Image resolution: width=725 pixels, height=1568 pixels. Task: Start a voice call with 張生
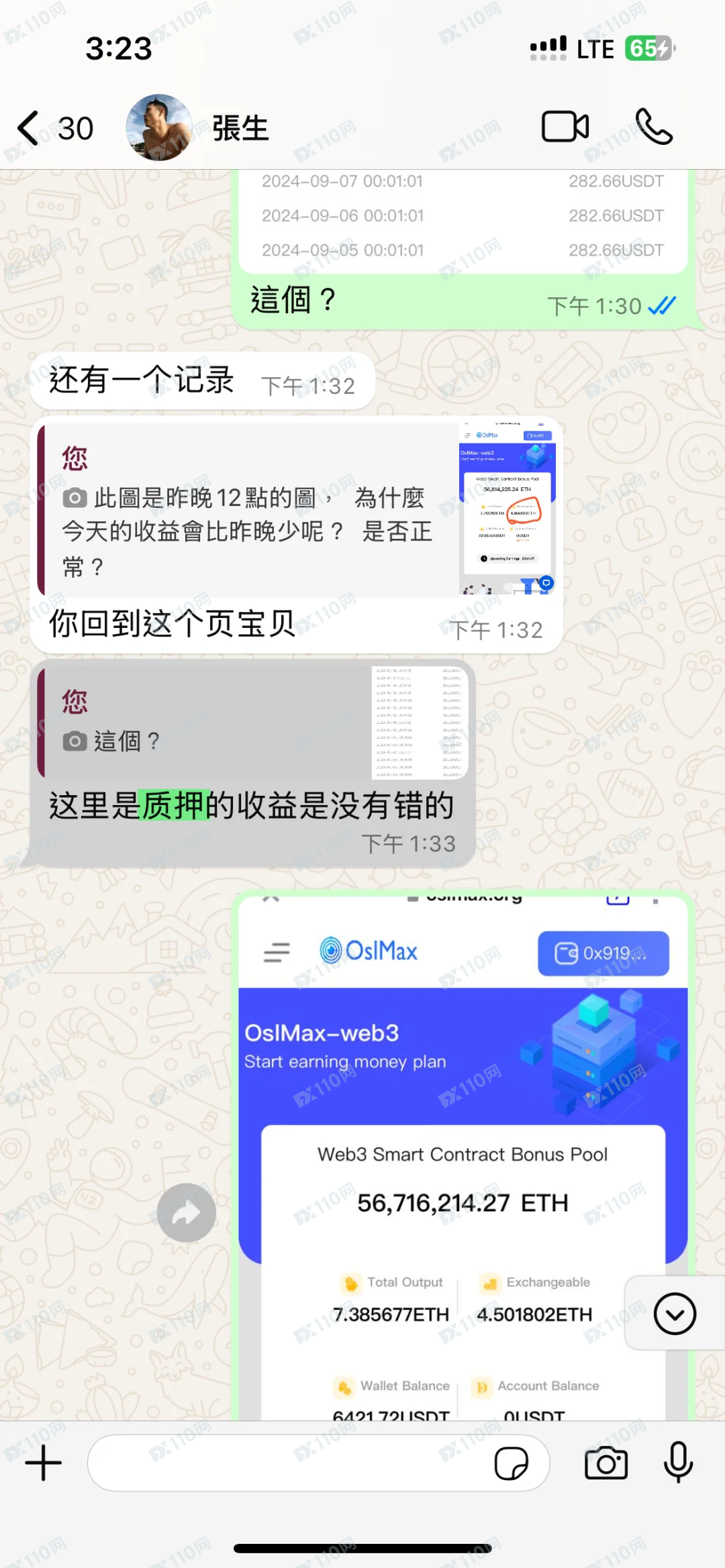[653, 126]
